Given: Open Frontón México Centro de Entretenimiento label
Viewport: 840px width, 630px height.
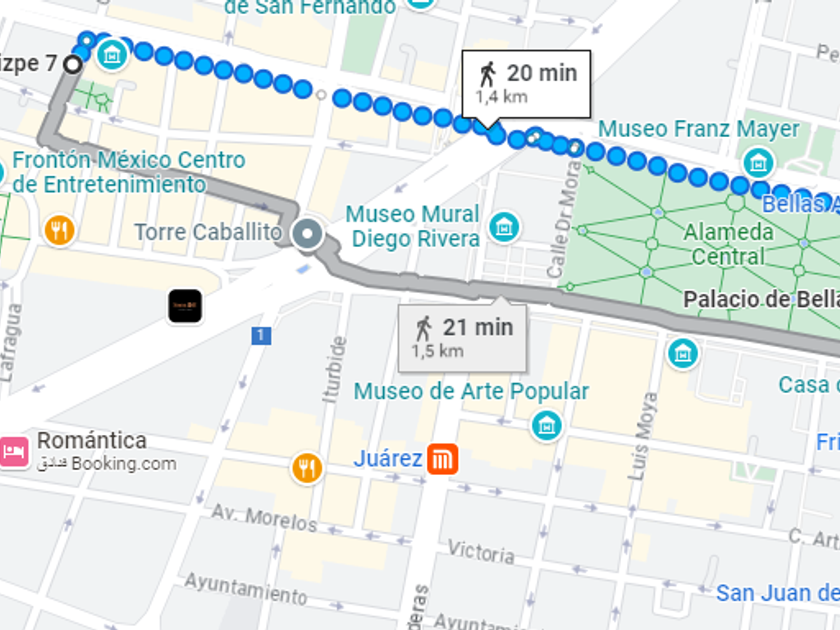Looking at the screenshot, I should 128,172.
